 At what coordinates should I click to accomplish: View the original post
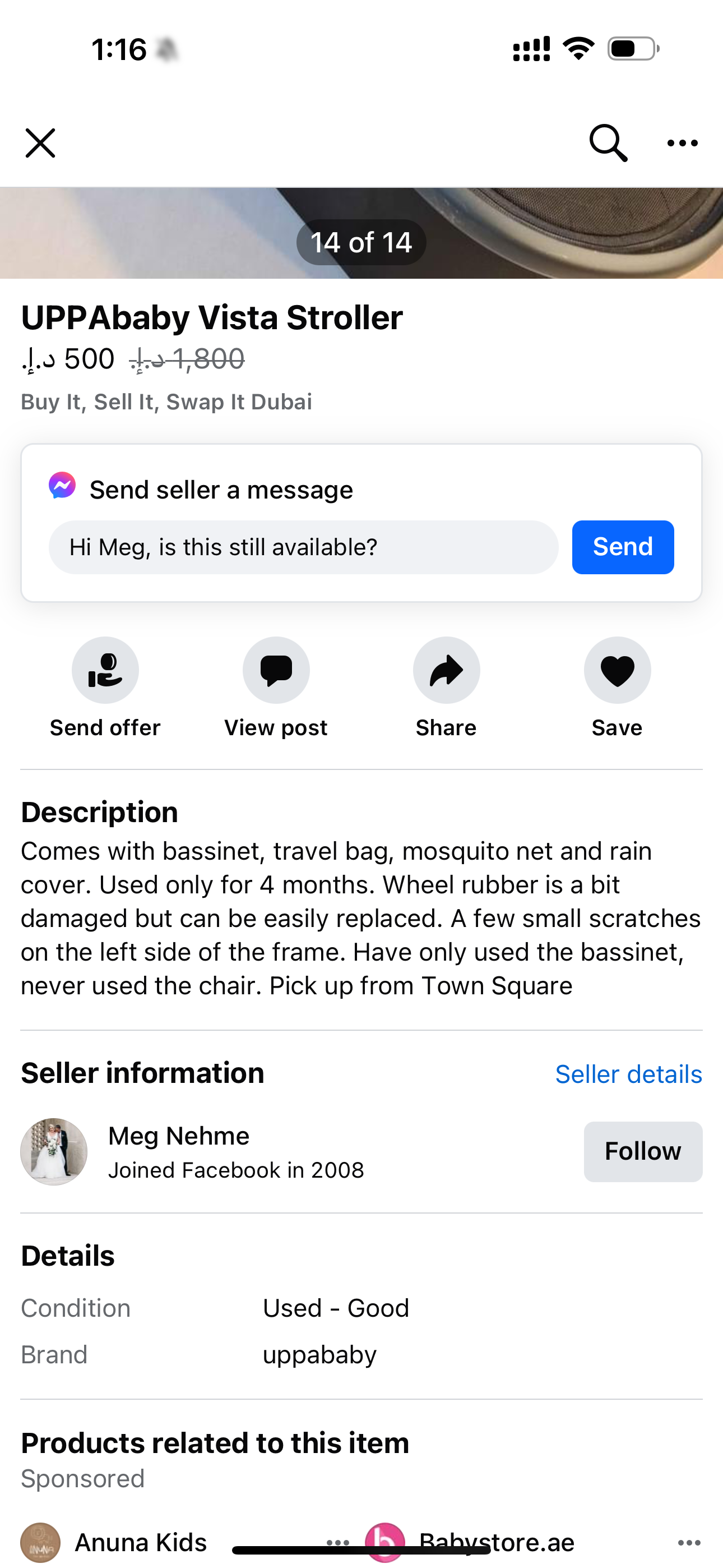pyautogui.click(x=276, y=671)
